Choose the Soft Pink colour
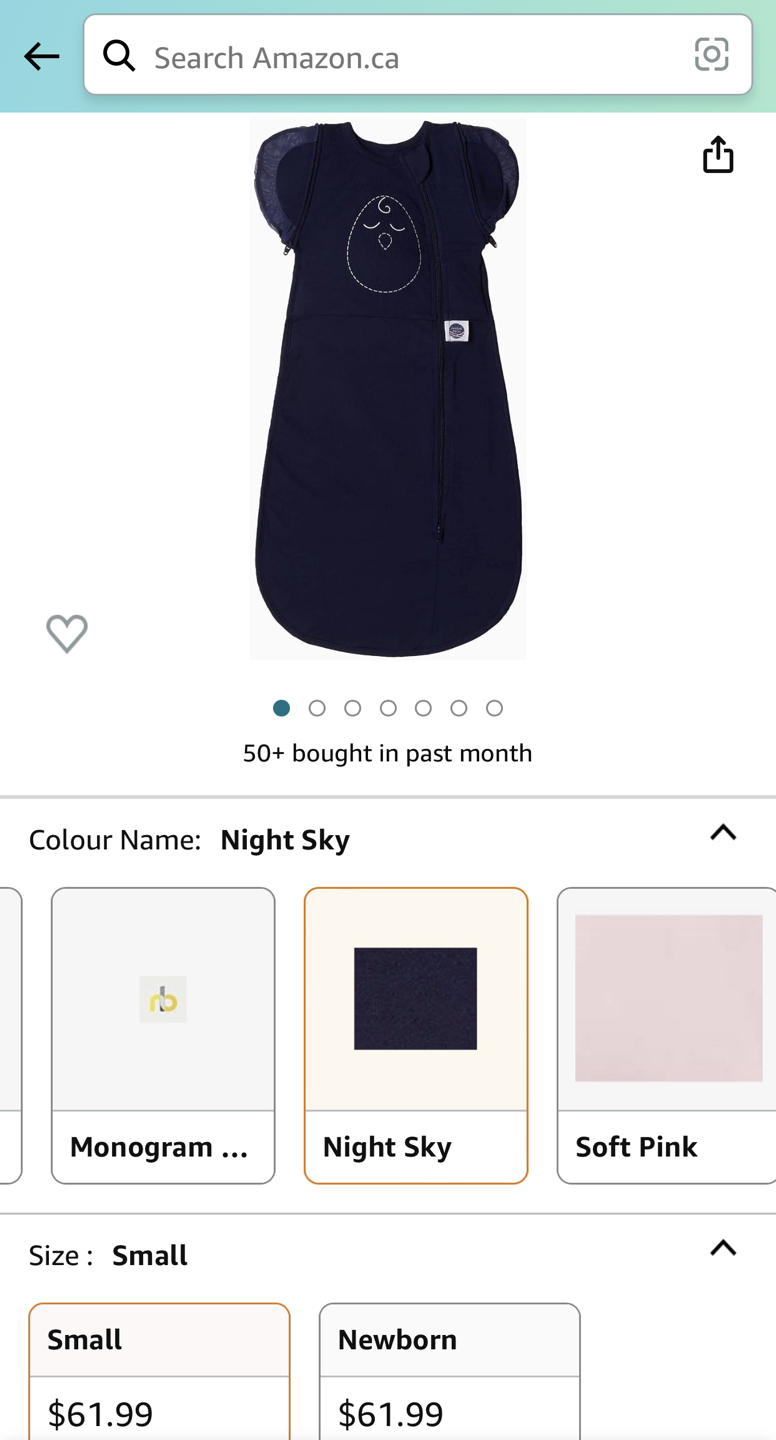This screenshot has height=1440, width=776. [x=667, y=1035]
